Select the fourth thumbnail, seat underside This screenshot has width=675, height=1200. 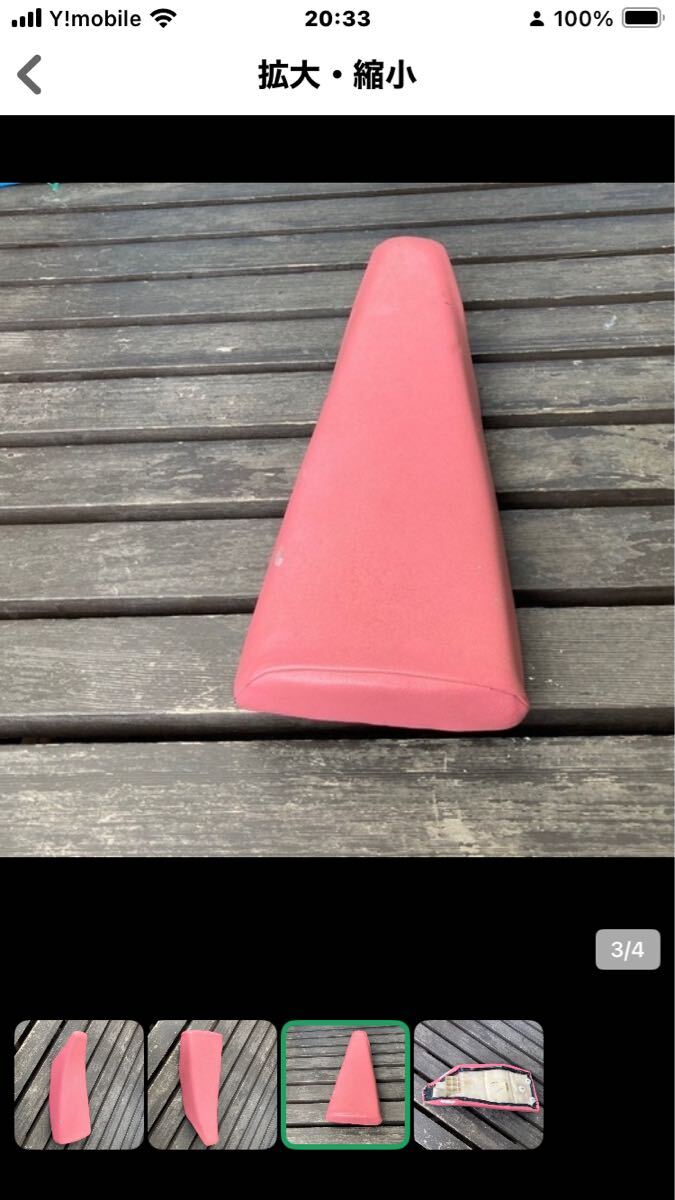click(x=479, y=1084)
